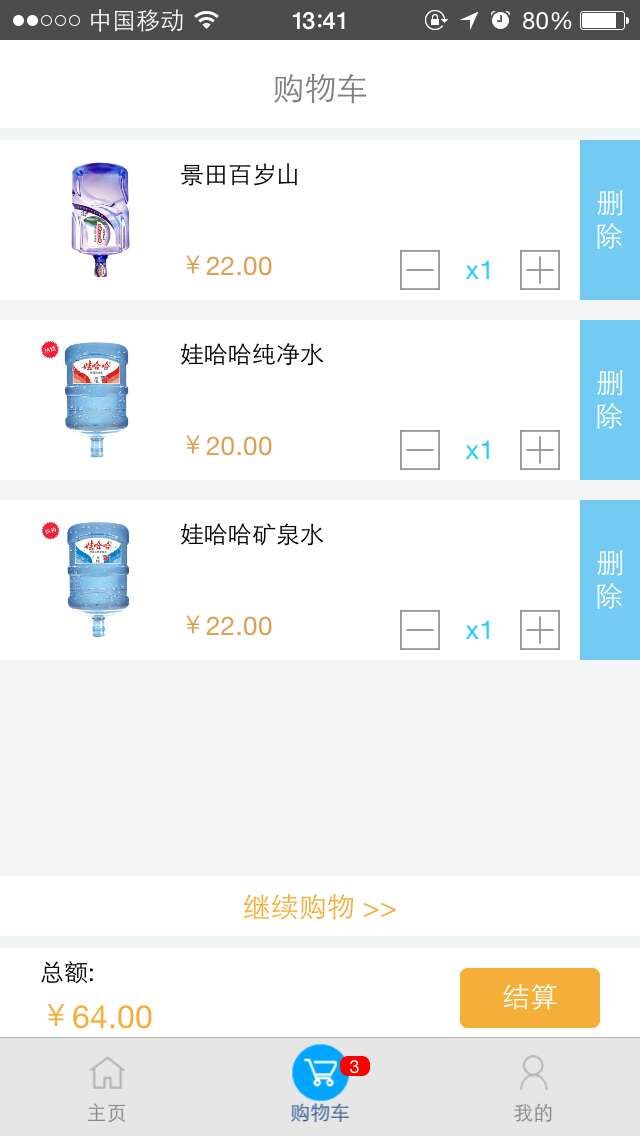Image resolution: width=640 pixels, height=1136 pixels.
Task: Tap 继续购物 to continue shopping
Action: [320, 908]
